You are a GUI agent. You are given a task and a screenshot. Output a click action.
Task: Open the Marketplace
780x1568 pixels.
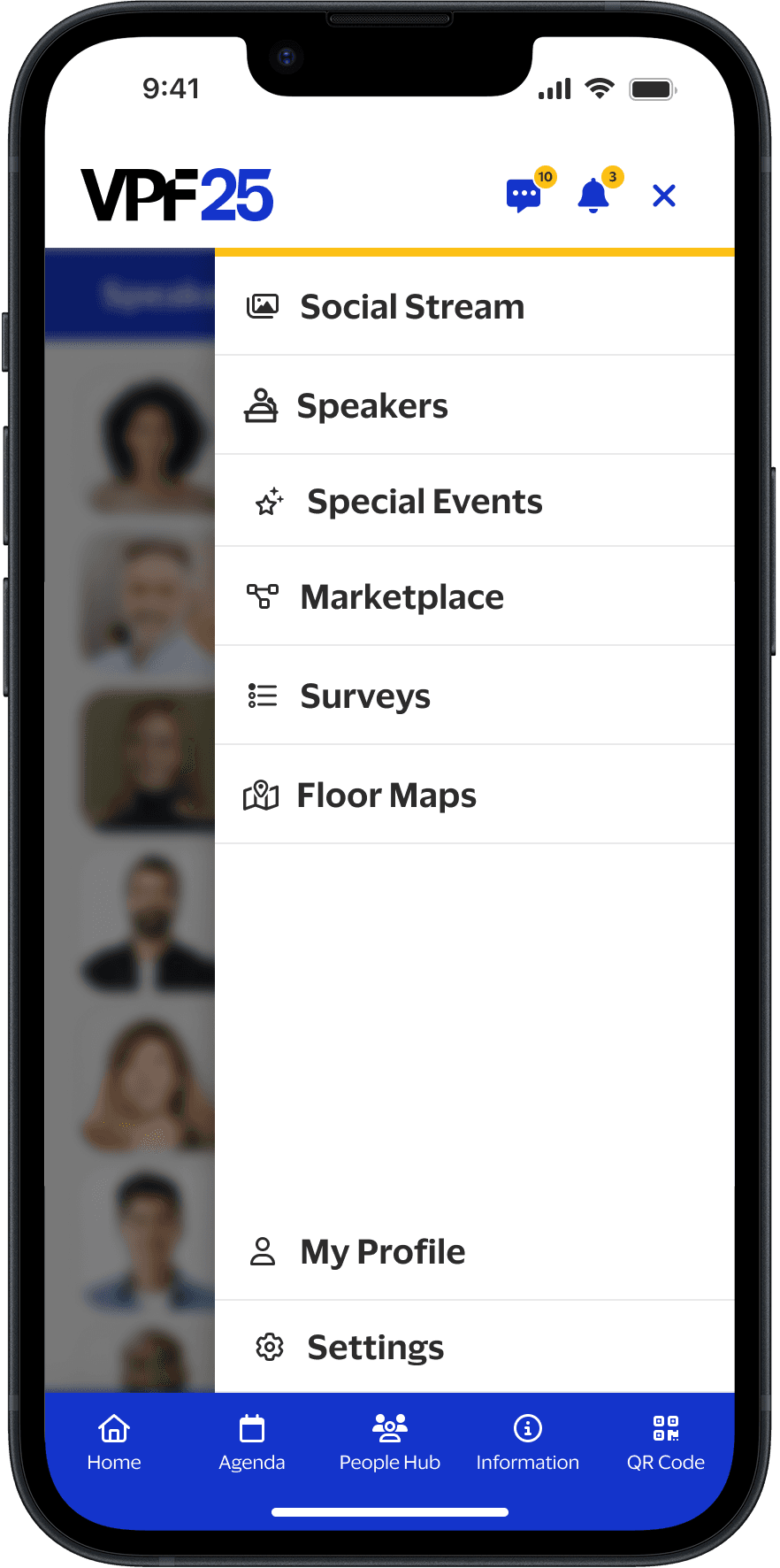click(474, 597)
